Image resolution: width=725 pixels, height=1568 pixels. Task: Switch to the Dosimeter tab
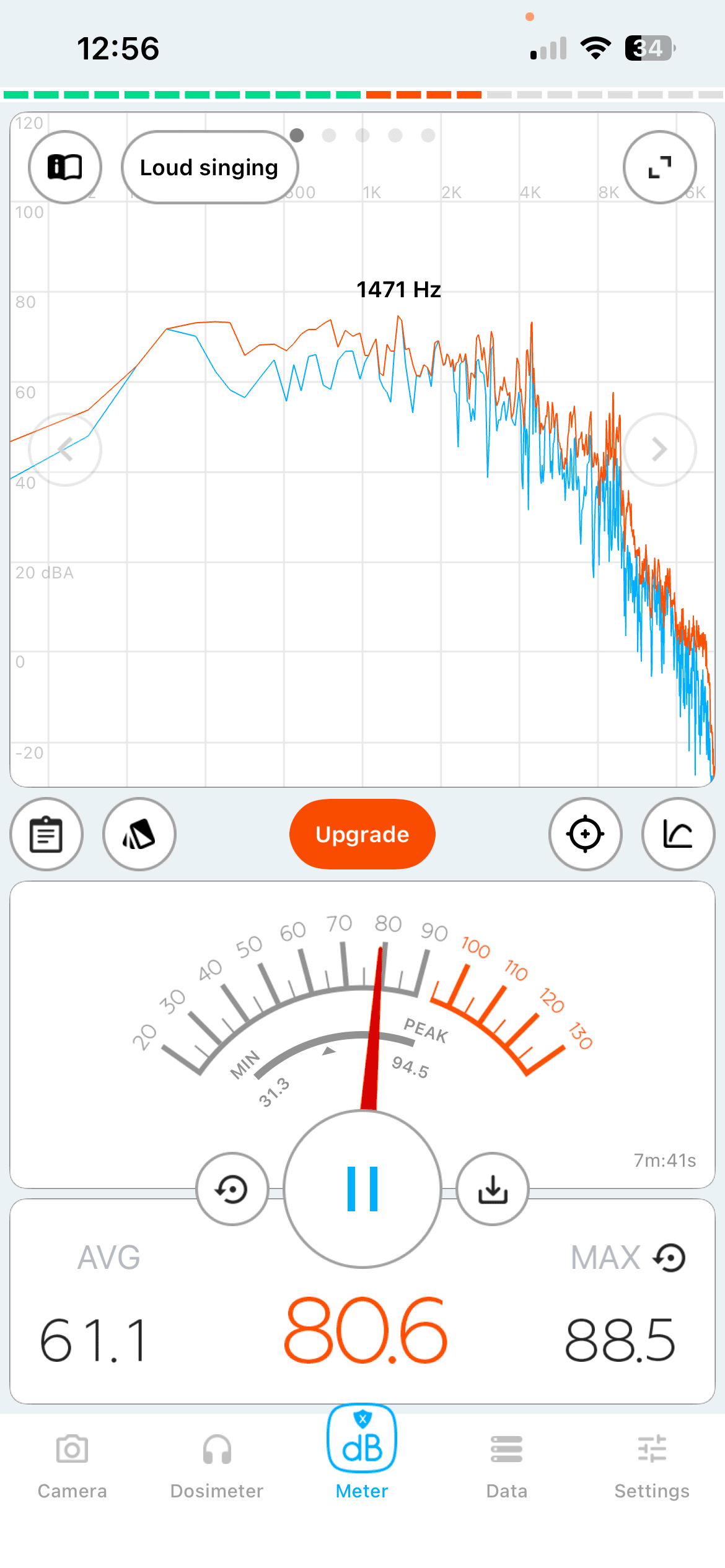pyautogui.click(x=217, y=1466)
